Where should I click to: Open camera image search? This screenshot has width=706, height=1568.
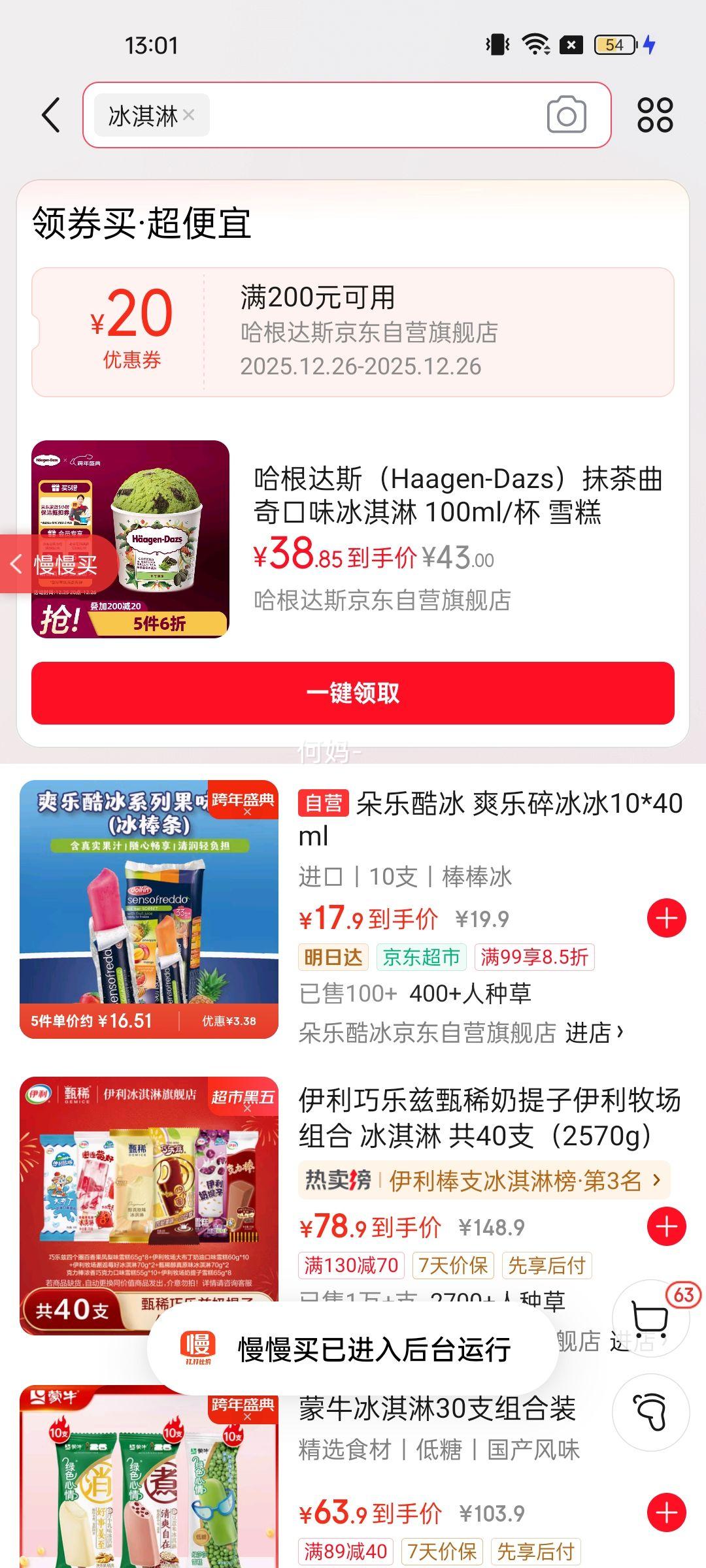pos(566,116)
